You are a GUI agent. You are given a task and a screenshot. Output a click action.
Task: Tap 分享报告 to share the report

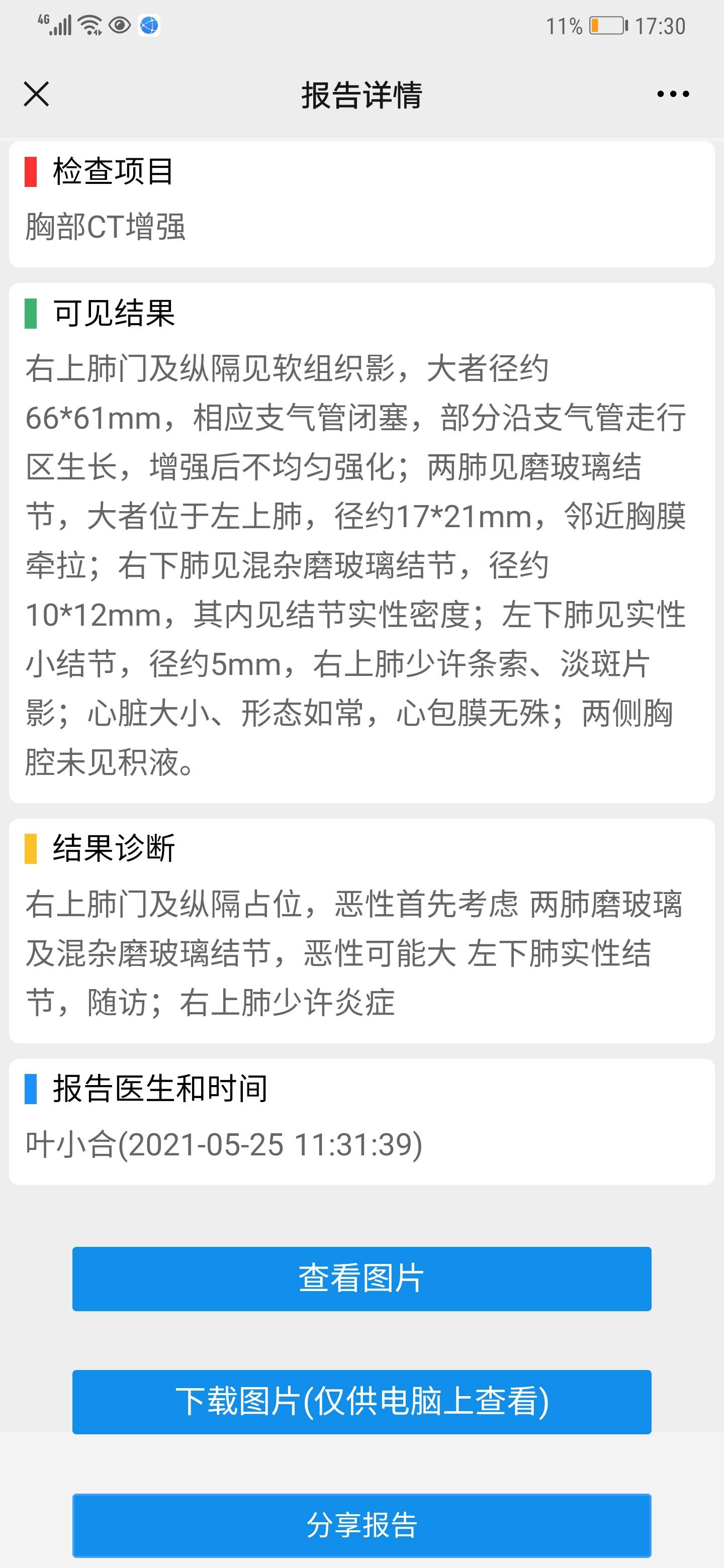361,1525
